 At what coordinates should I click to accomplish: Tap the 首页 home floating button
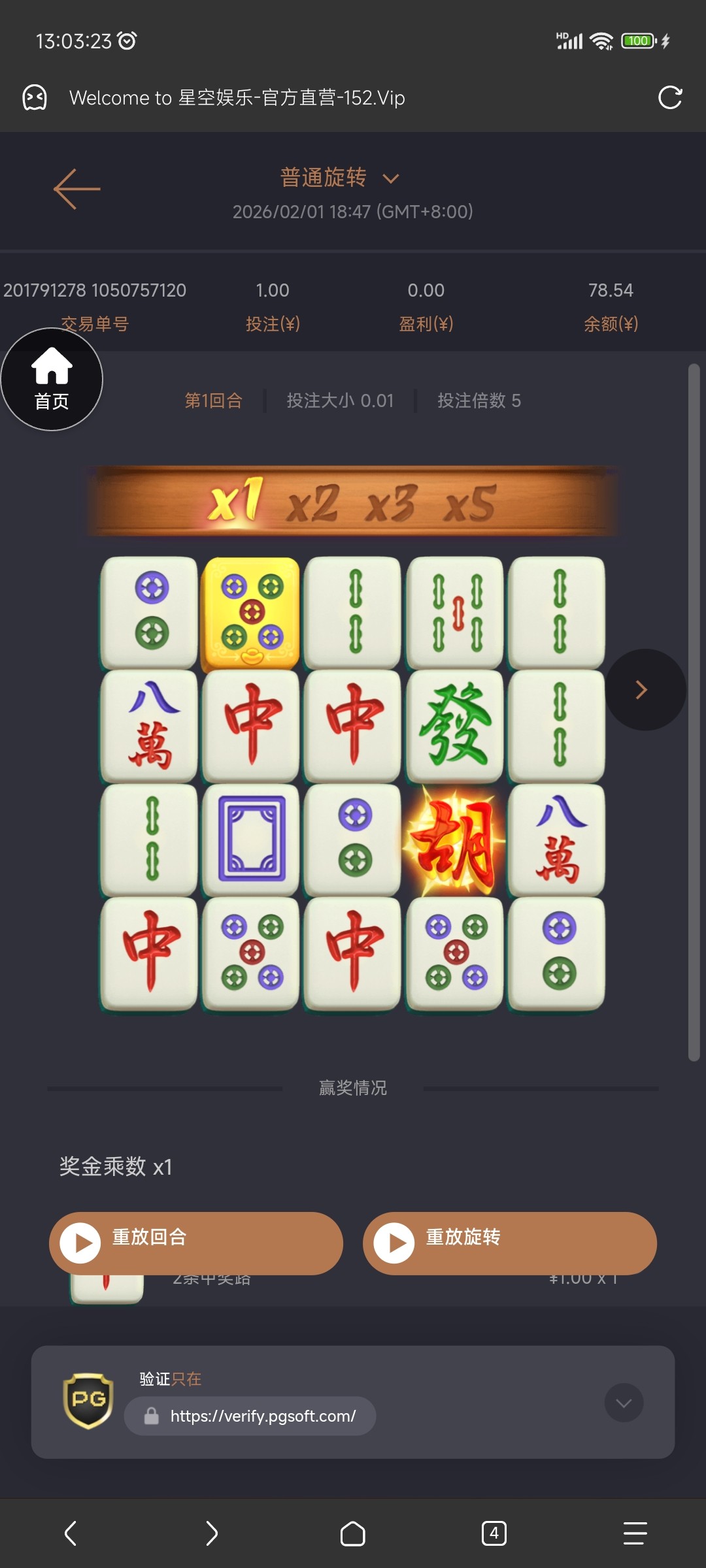tap(52, 380)
